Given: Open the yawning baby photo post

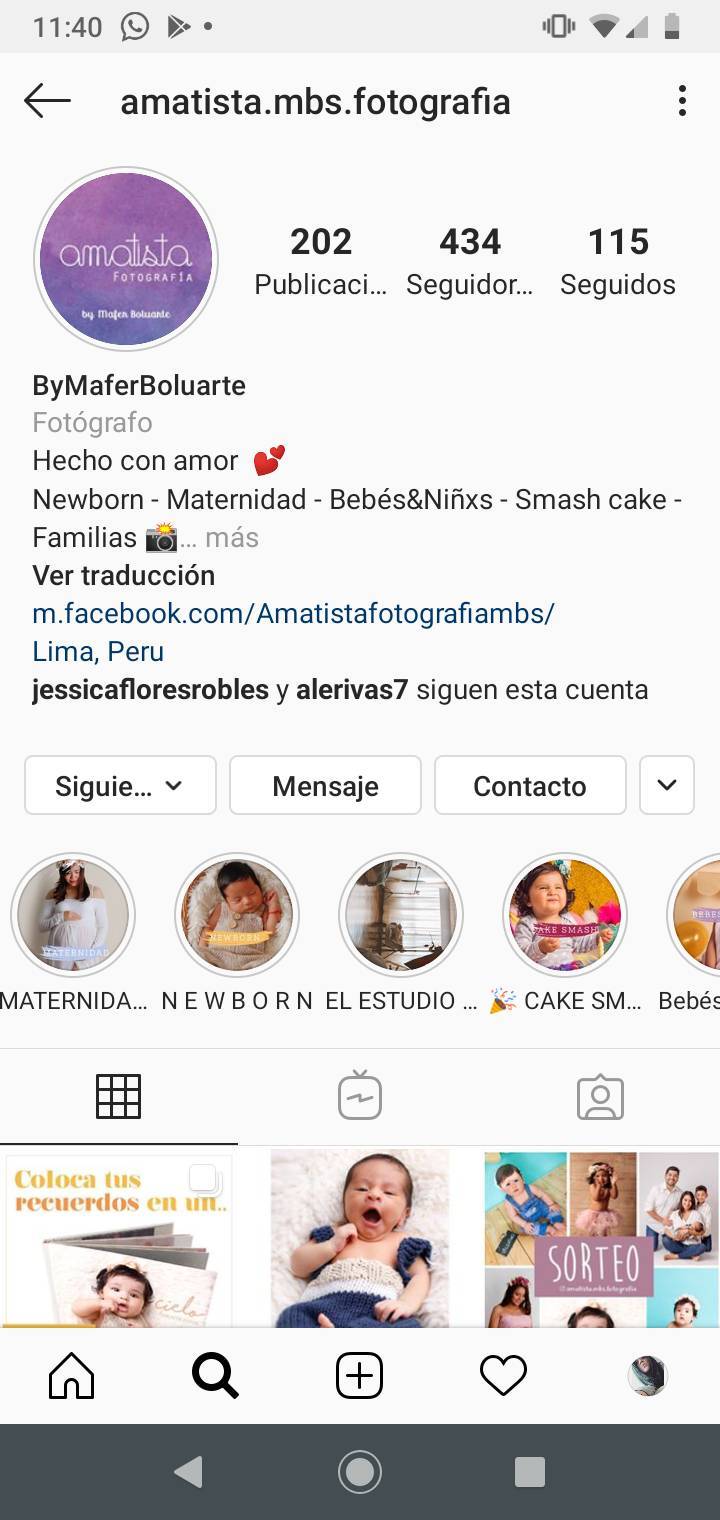Looking at the screenshot, I should [x=360, y=1238].
